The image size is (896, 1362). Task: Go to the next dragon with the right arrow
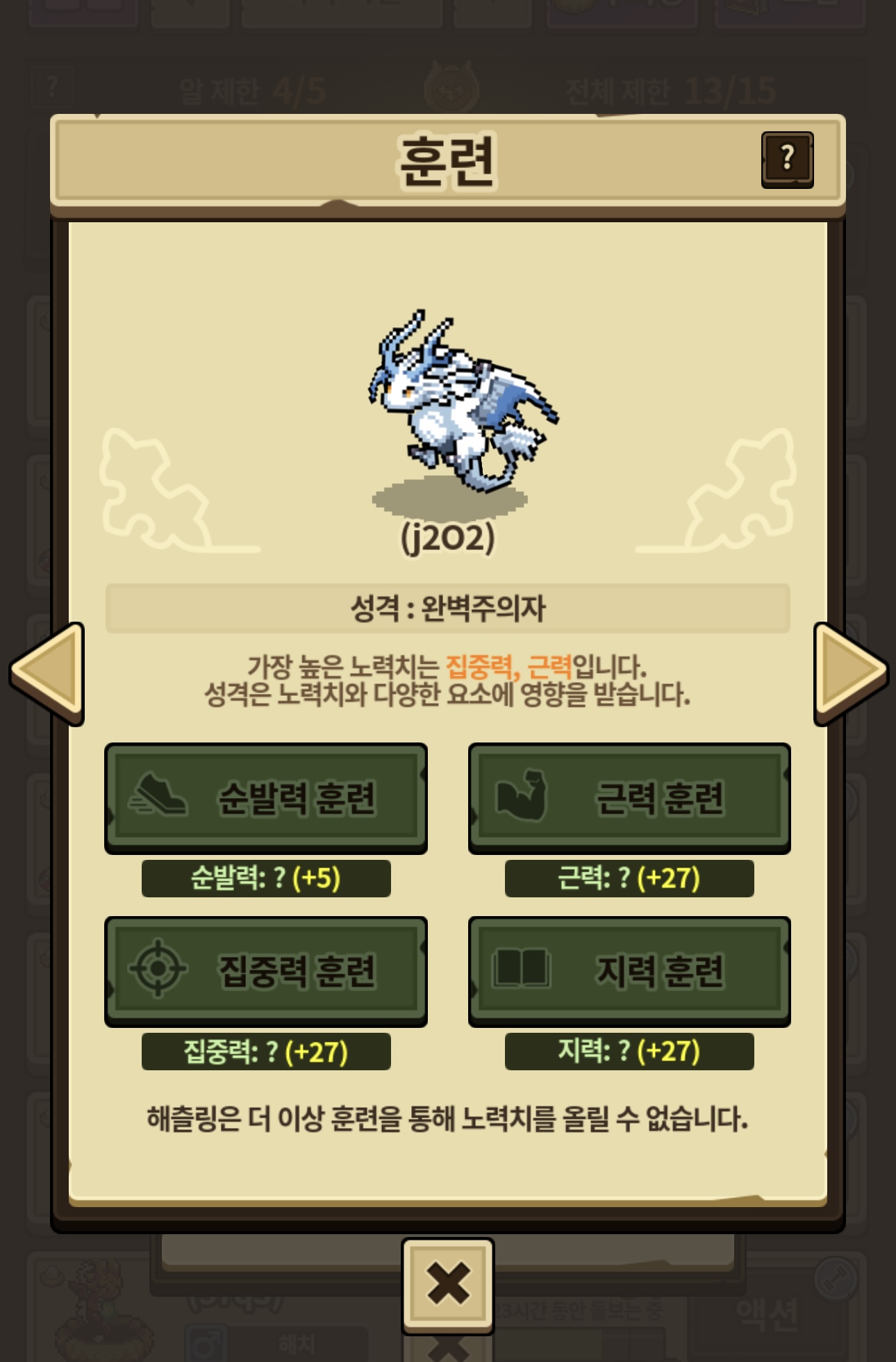pos(850,674)
